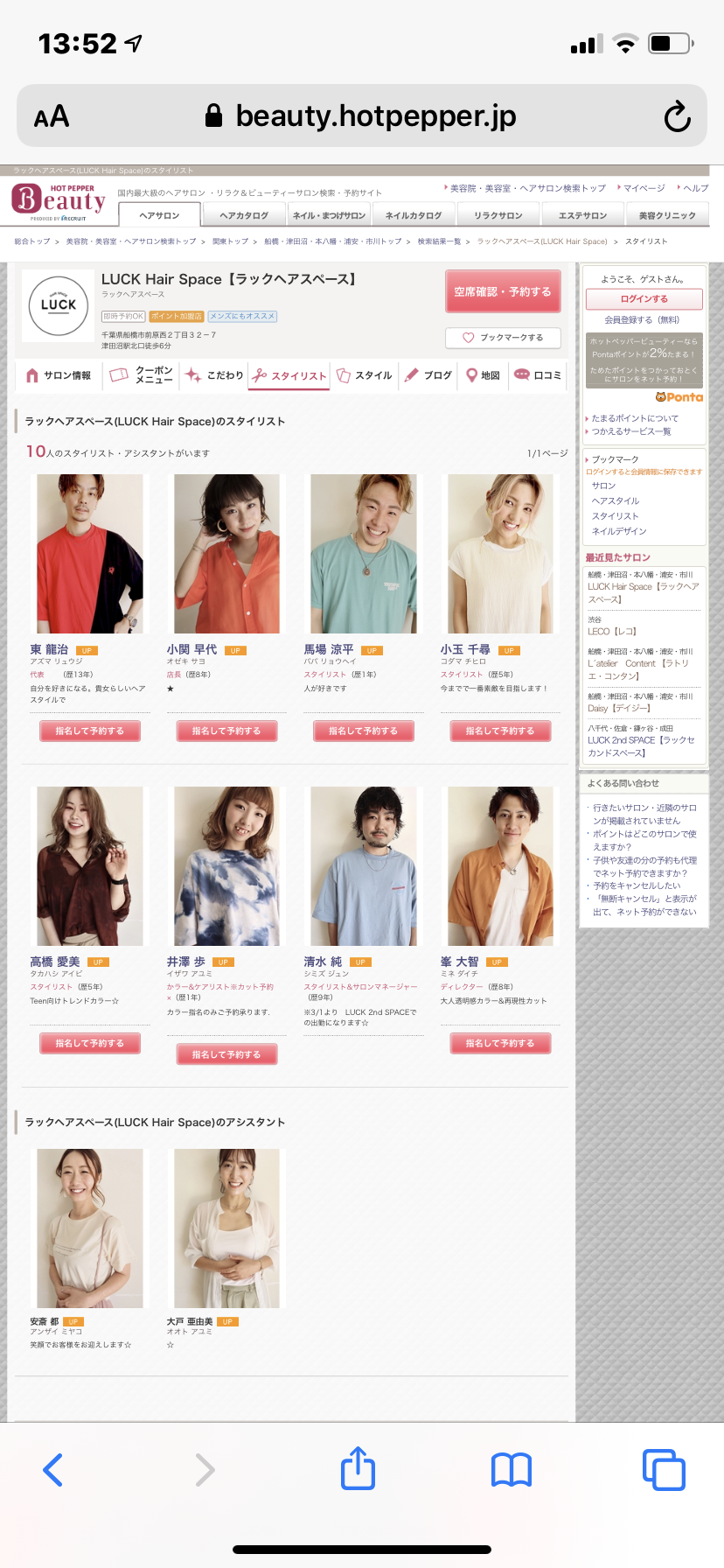
Task: Switch to the サロン情報 tab
Action: click(x=59, y=375)
